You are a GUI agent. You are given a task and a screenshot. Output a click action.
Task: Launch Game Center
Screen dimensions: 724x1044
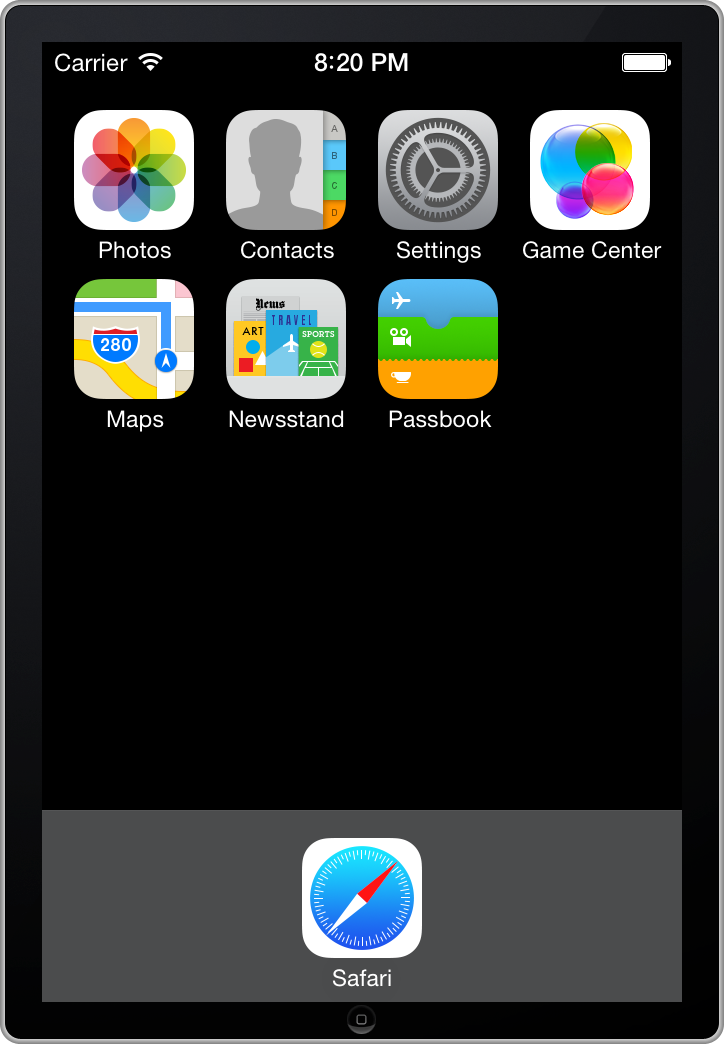[590, 170]
